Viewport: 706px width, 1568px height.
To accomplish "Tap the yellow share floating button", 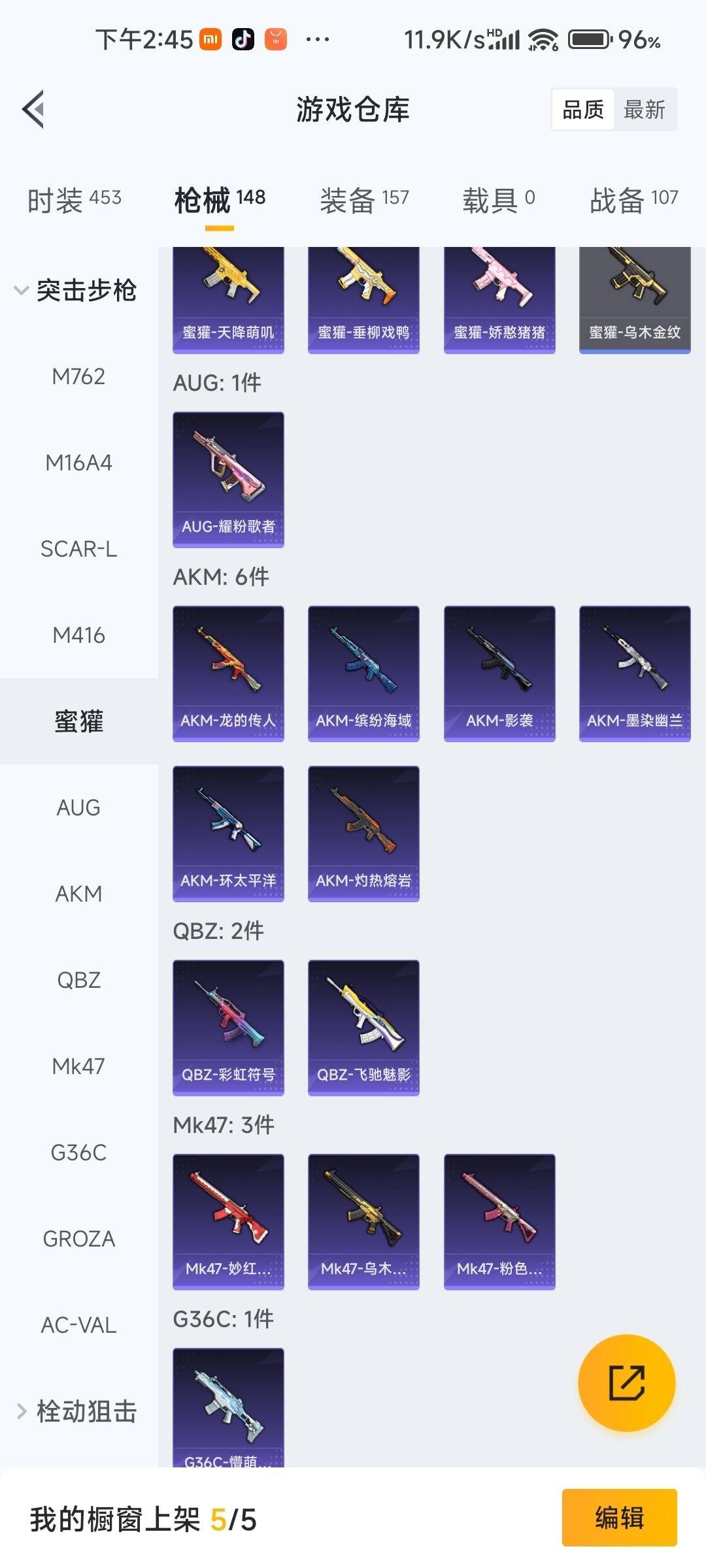I will (x=626, y=1382).
